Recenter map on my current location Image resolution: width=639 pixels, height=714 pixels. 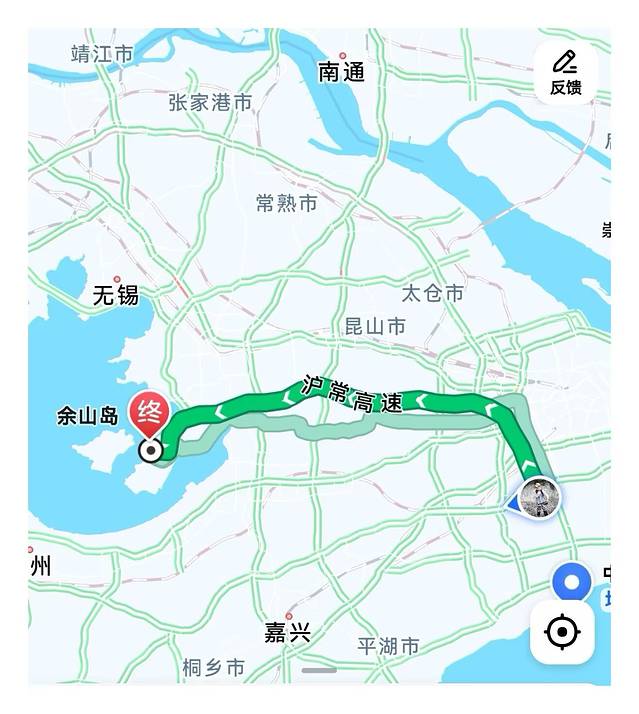click(x=562, y=632)
